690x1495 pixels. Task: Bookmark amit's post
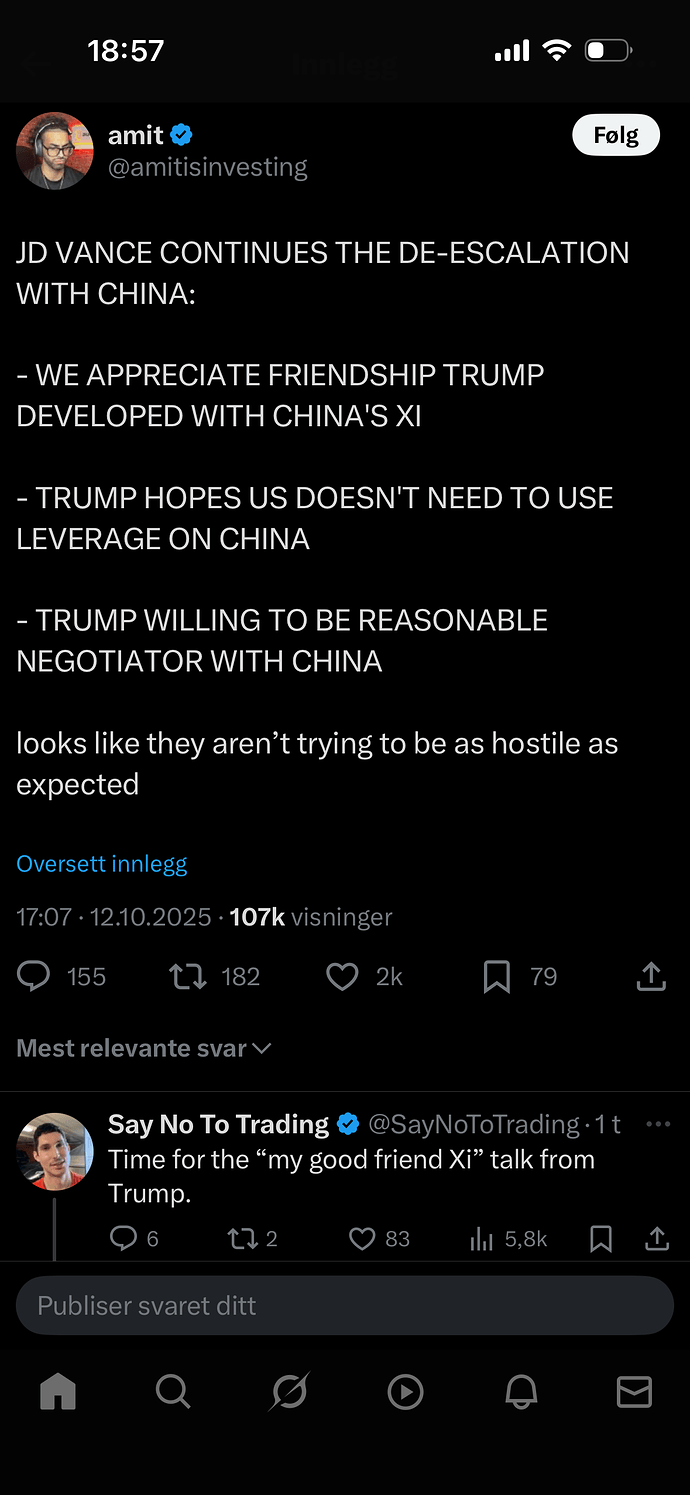pos(497,976)
